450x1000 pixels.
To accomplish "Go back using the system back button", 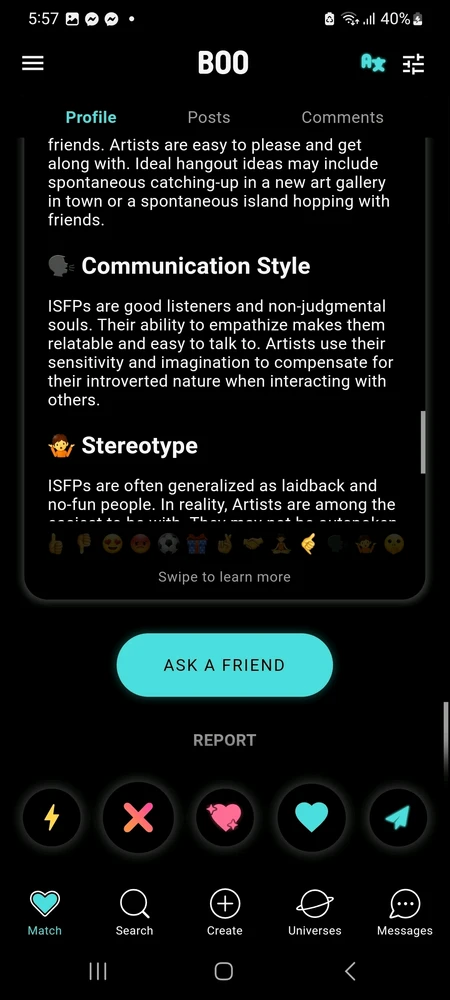I will point(350,971).
